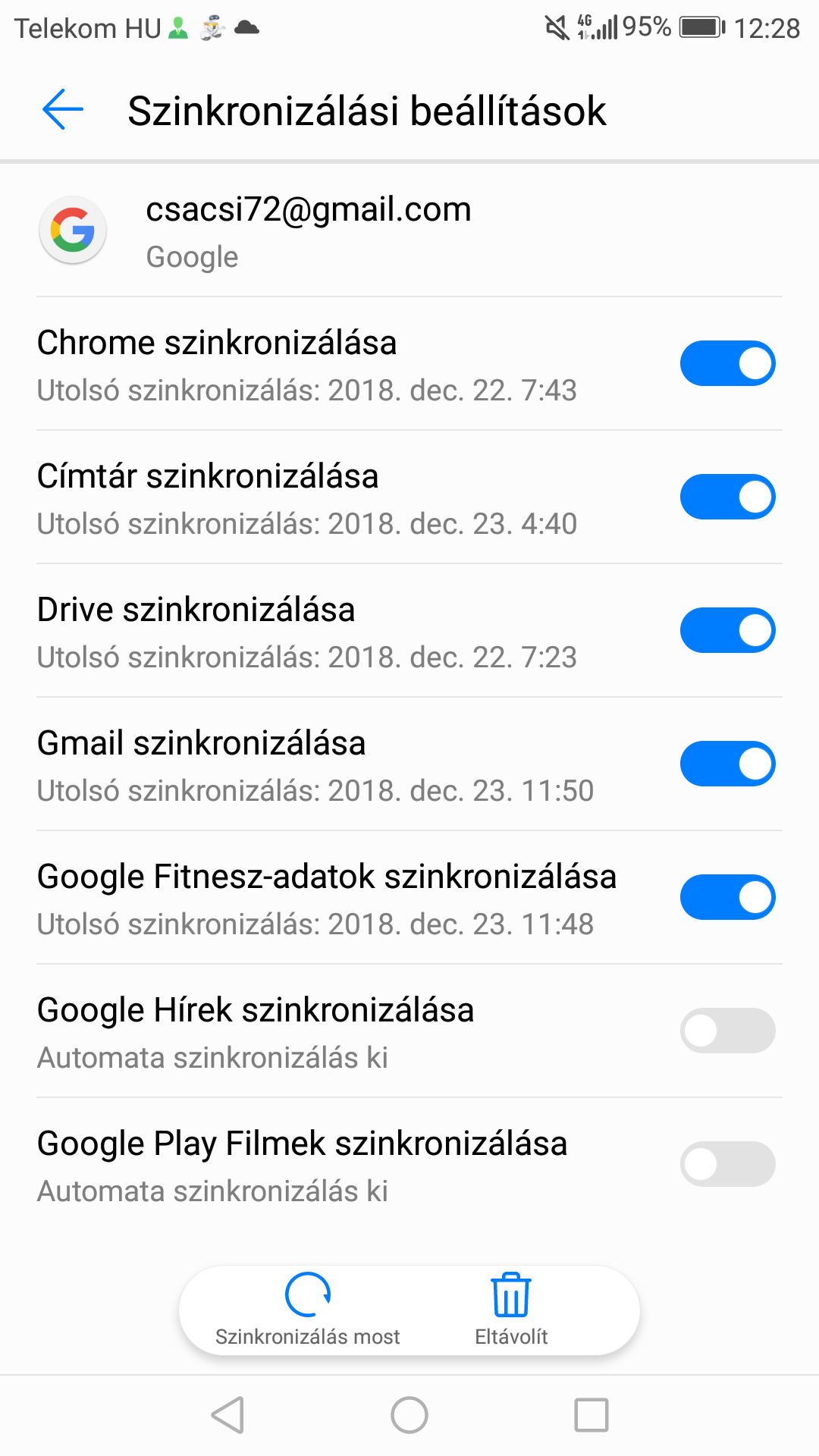819x1456 pixels.
Task: Disable Címtár szinkronizálása switch
Action: [727, 497]
